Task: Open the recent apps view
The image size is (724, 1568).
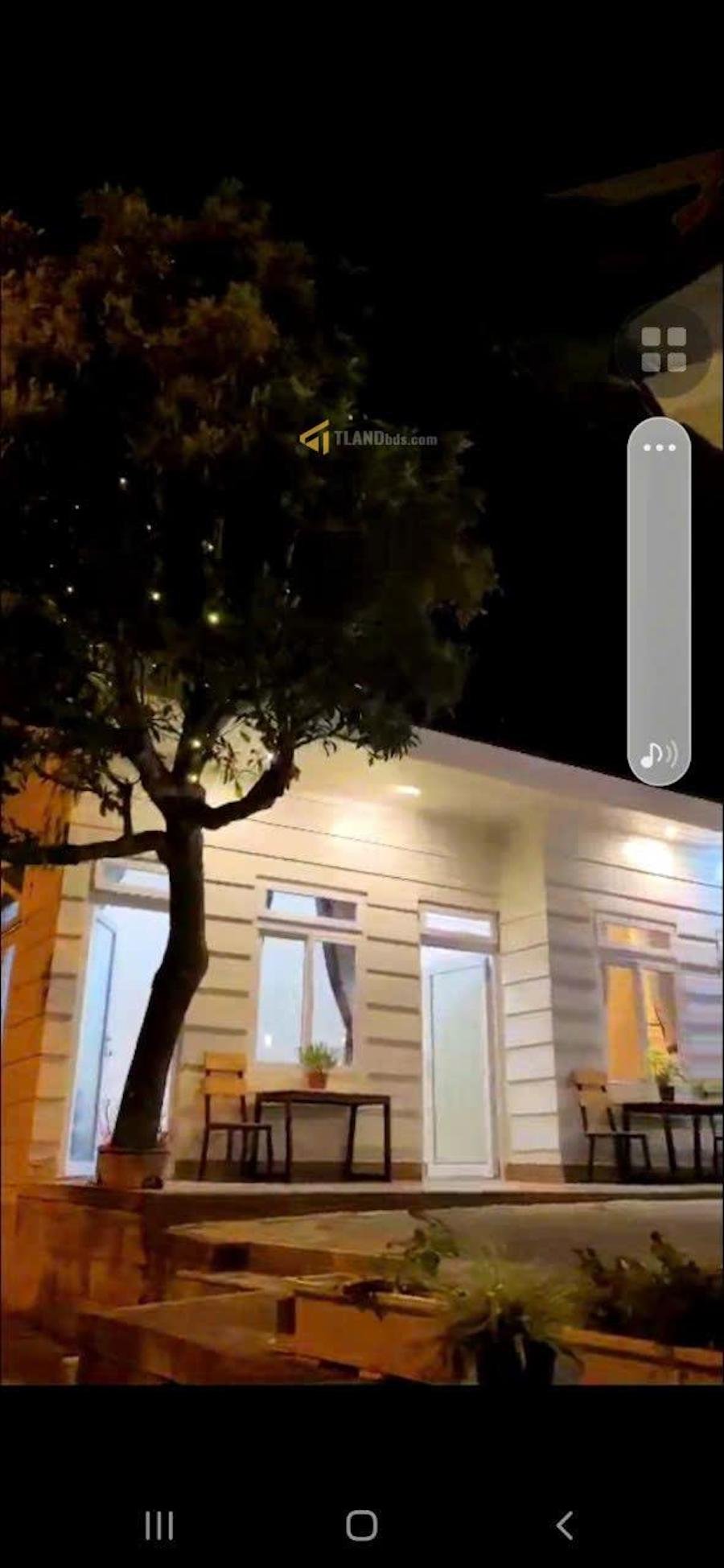Action: (x=158, y=1525)
